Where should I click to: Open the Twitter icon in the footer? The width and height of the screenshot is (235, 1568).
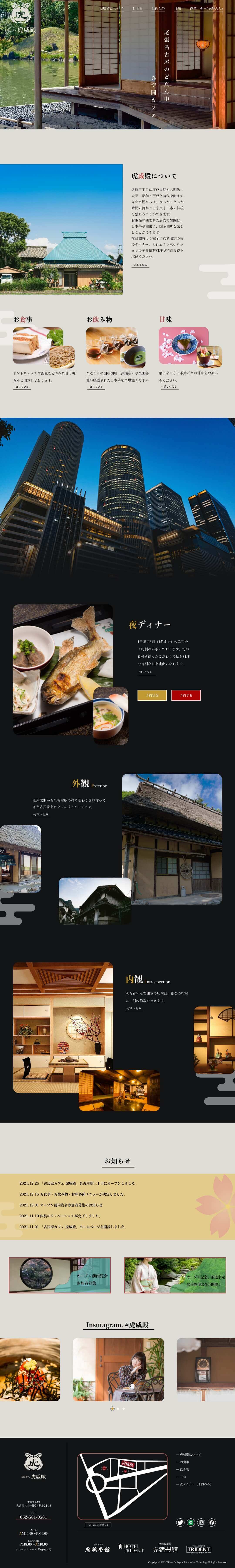point(180,1522)
